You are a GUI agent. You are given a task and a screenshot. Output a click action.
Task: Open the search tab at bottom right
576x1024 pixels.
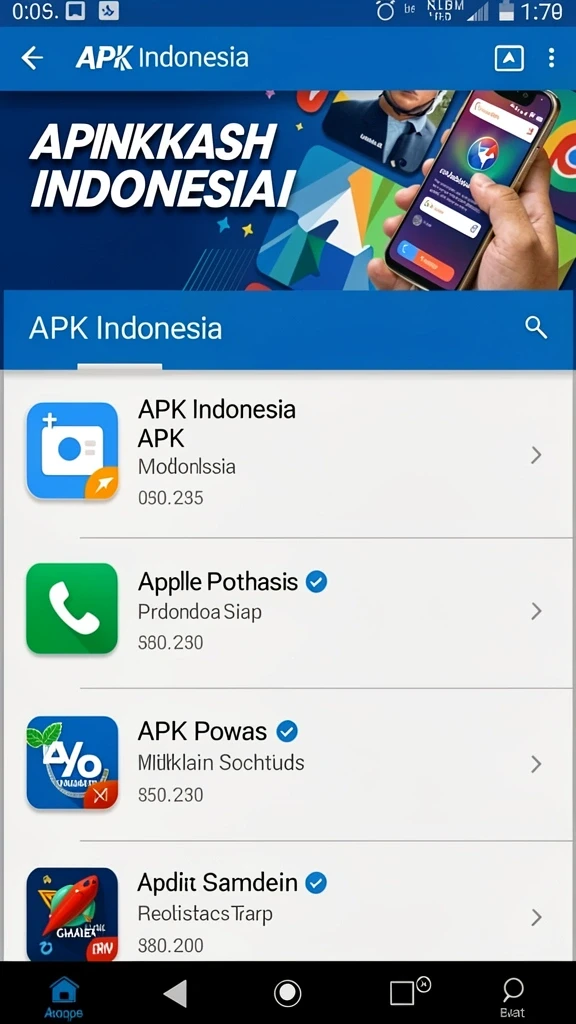pyautogui.click(x=513, y=996)
